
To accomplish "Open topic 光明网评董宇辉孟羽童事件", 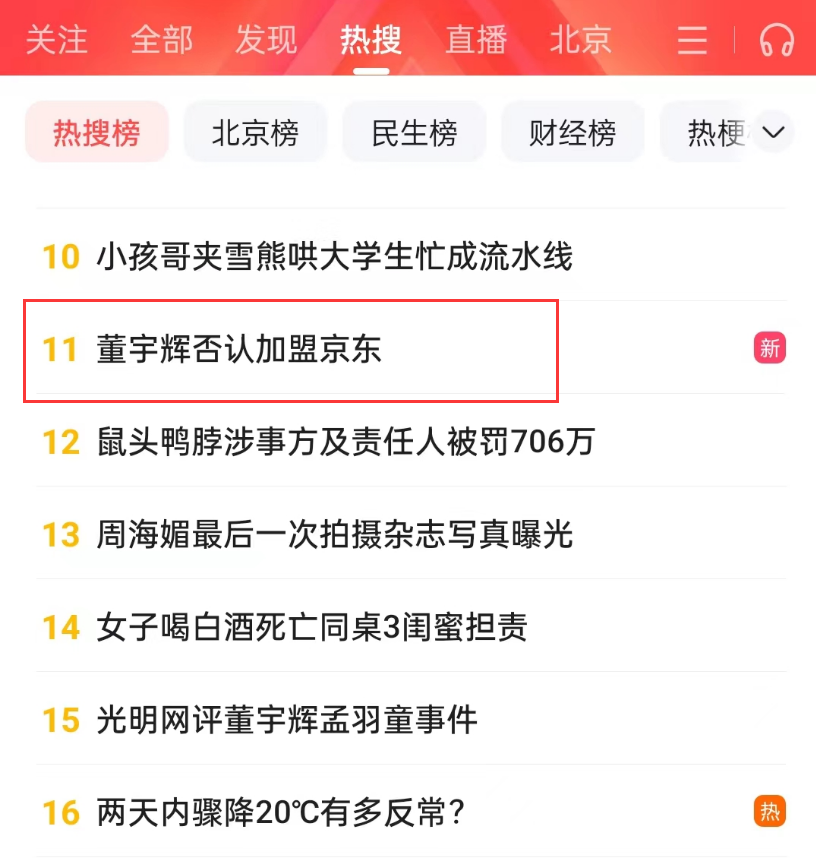I will [287, 720].
